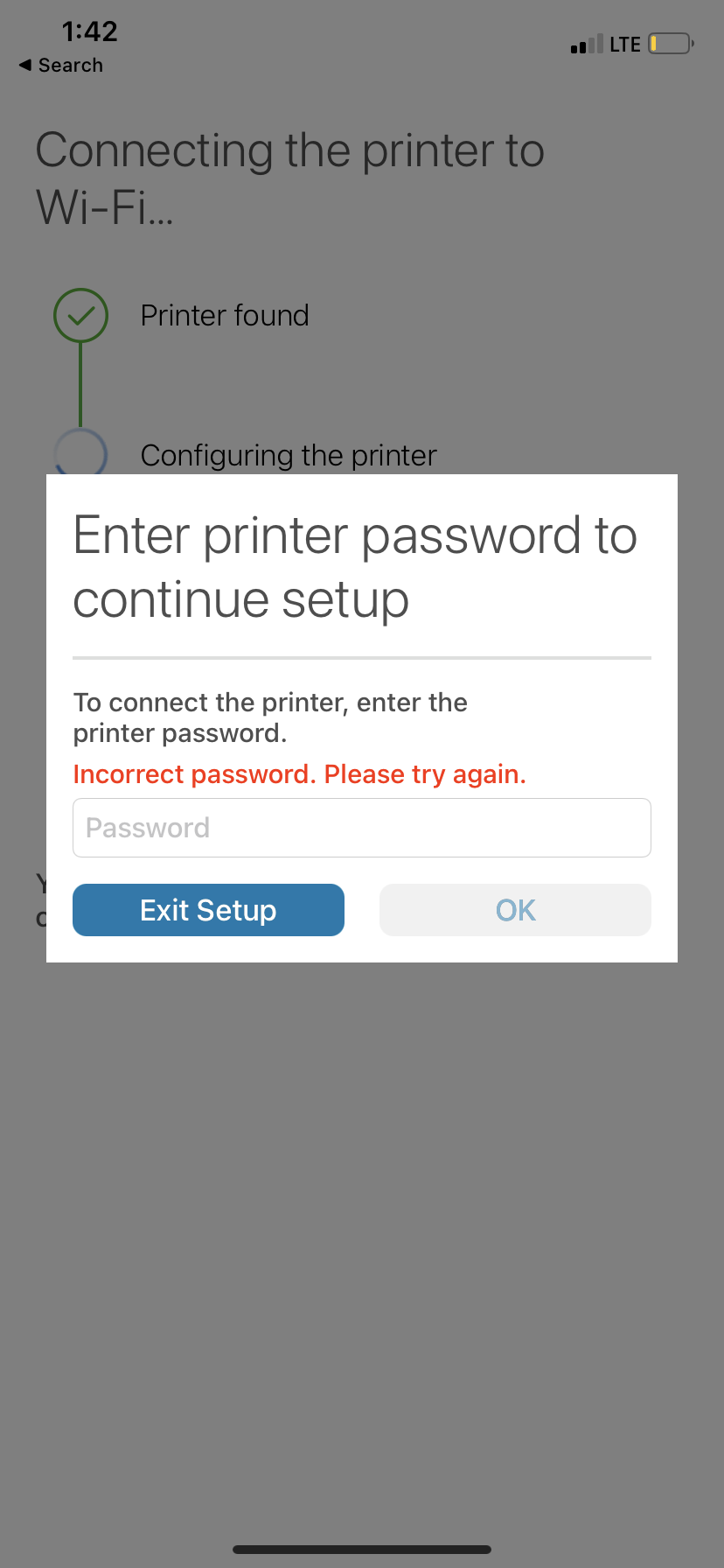This screenshot has width=724, height=1568.
Task: Tap the low battery indicator
Action: (667, 43)
